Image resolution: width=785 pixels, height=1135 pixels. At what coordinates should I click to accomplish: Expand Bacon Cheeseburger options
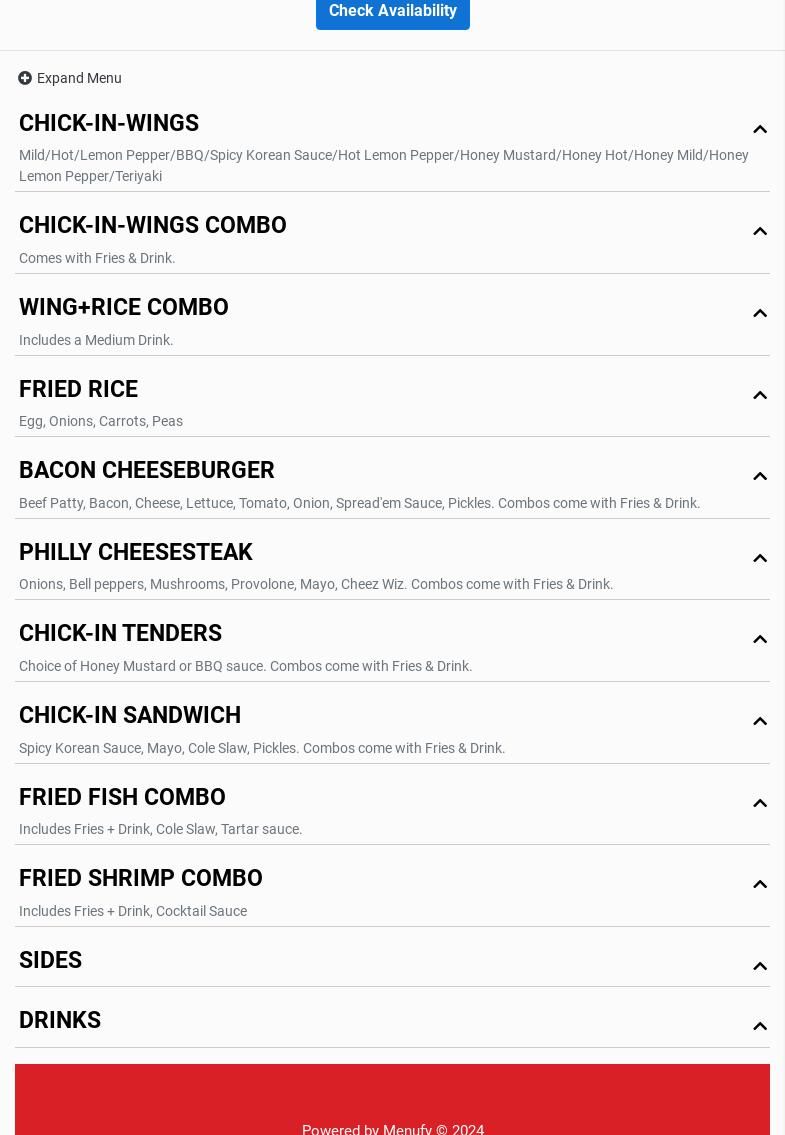click(147, 471)
